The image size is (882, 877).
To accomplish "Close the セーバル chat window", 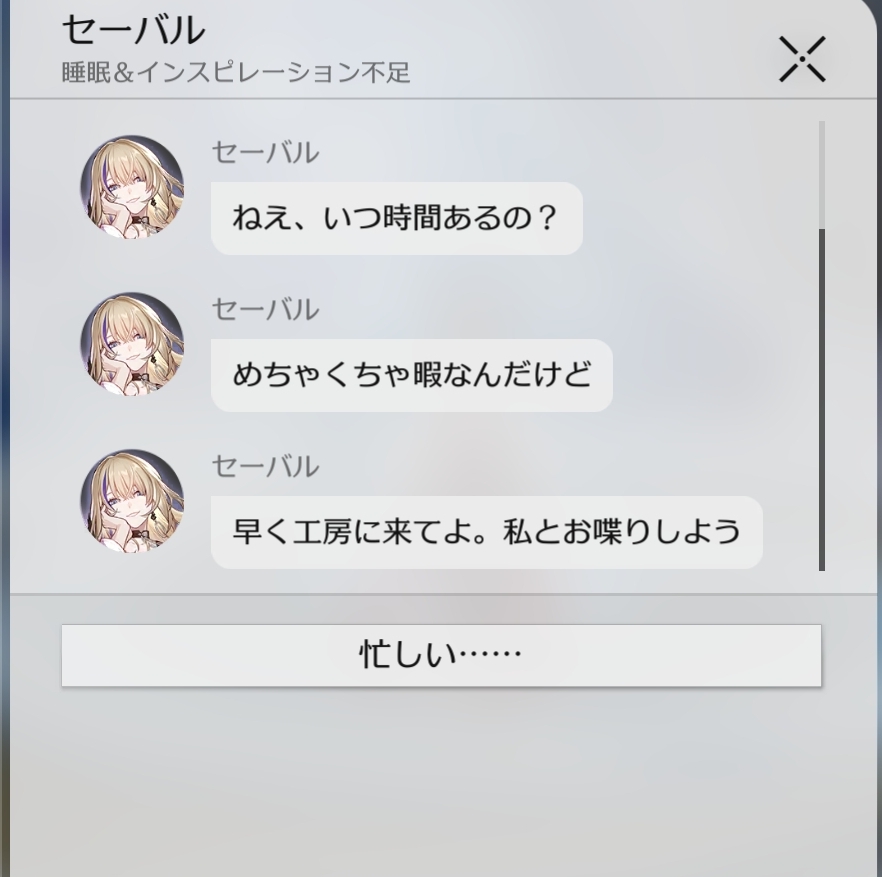I will tap(802, 59).
